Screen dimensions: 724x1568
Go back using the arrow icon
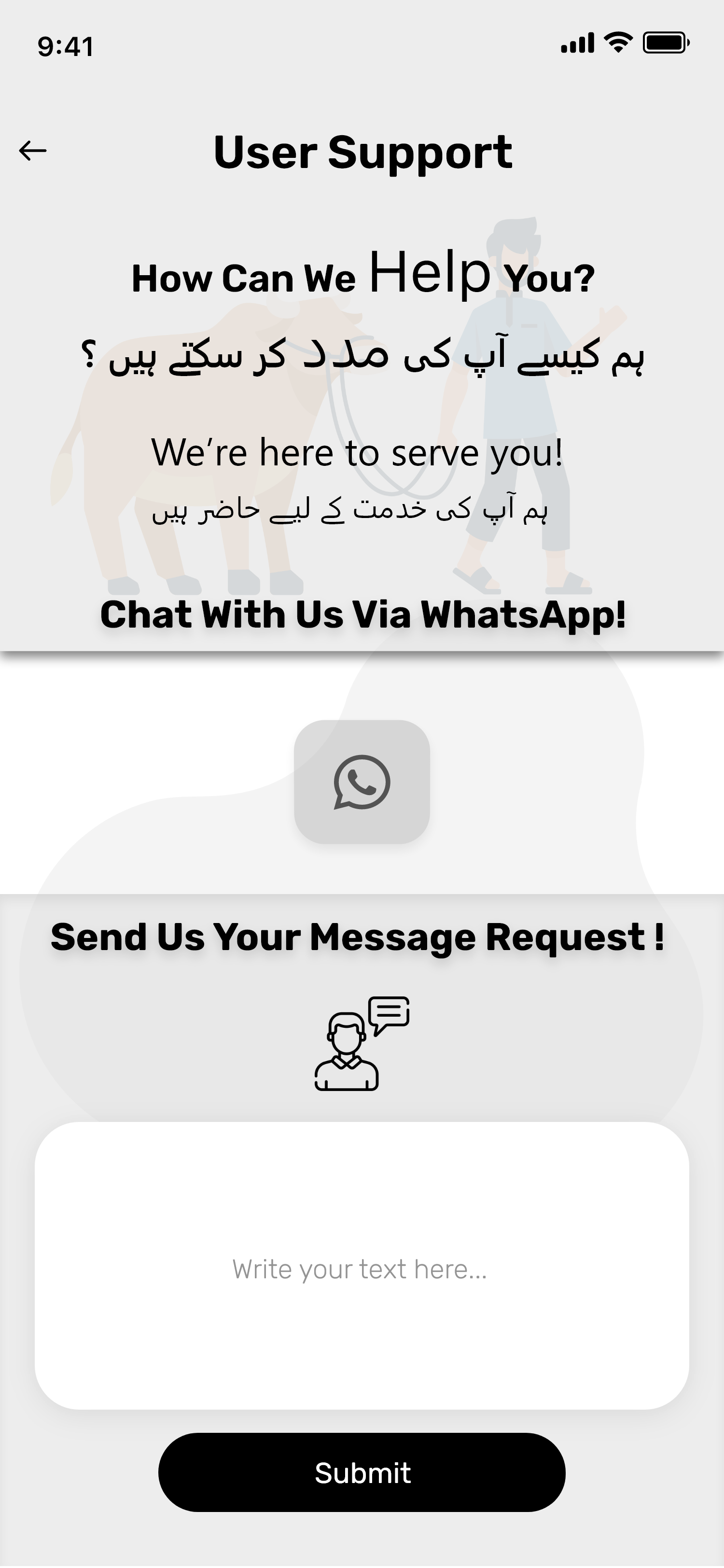point(33,150)
